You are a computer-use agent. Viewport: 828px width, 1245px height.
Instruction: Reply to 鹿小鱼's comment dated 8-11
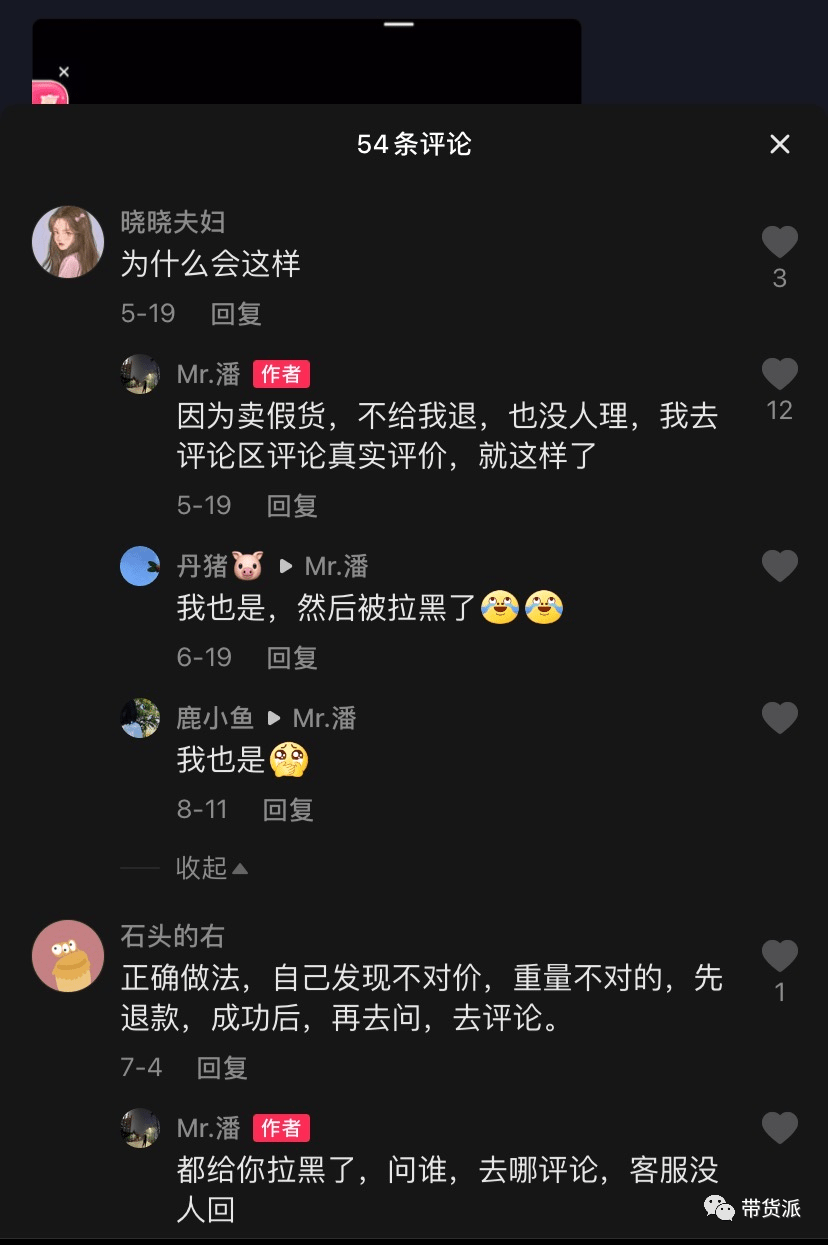tap(288, 809)
